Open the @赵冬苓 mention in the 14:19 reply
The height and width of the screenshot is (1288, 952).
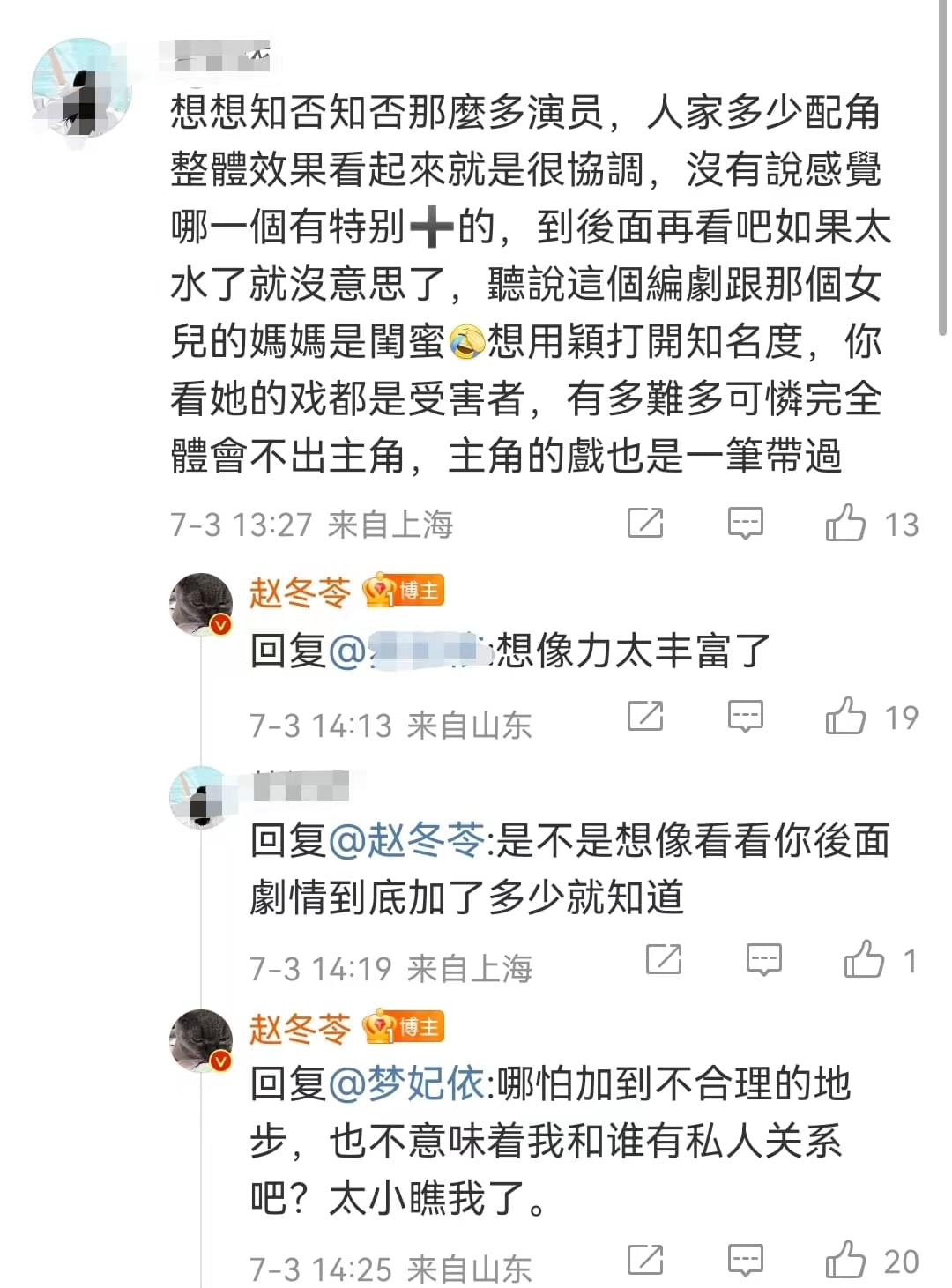coord(406,840)
